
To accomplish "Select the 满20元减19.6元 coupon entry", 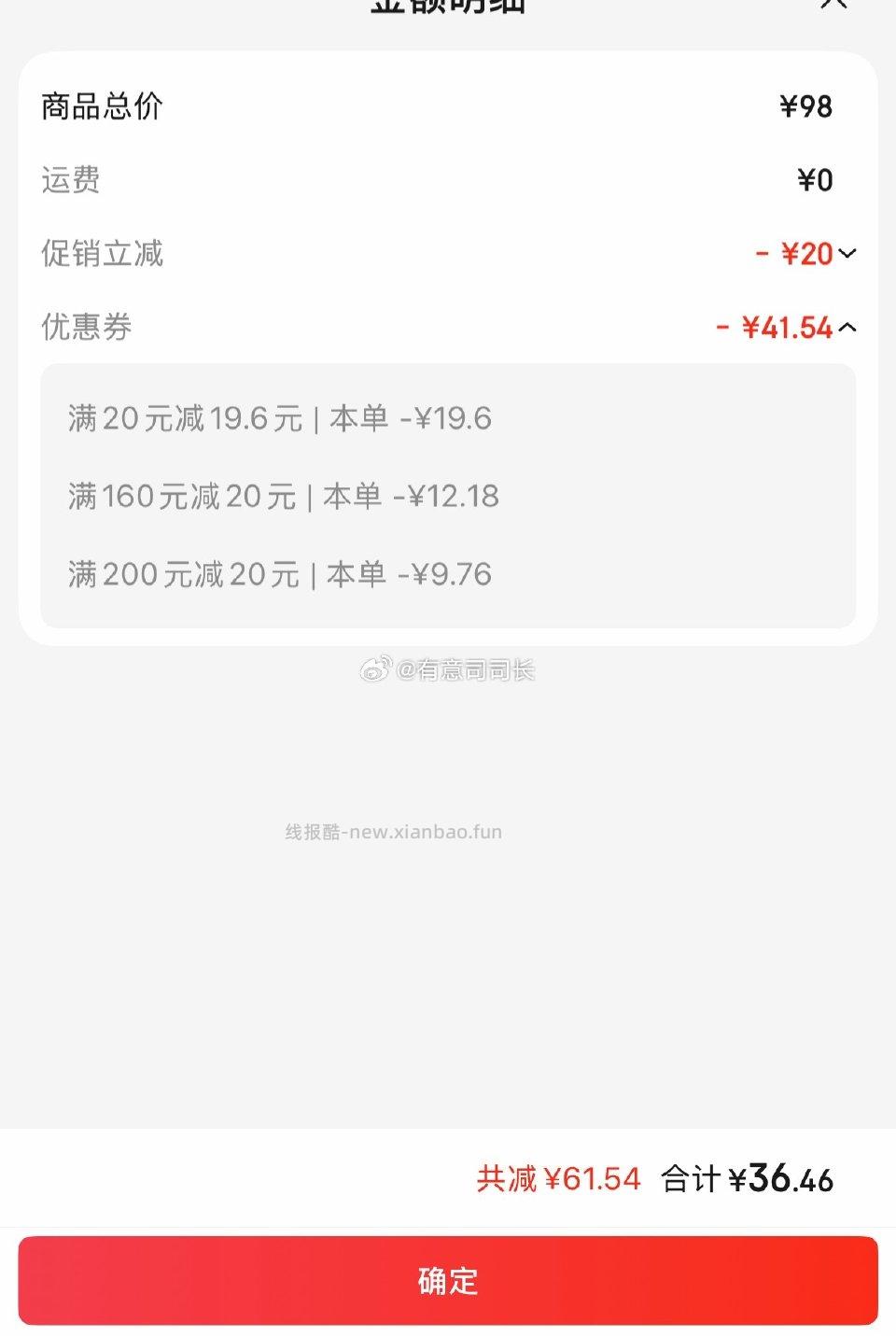I will (277, 419).
